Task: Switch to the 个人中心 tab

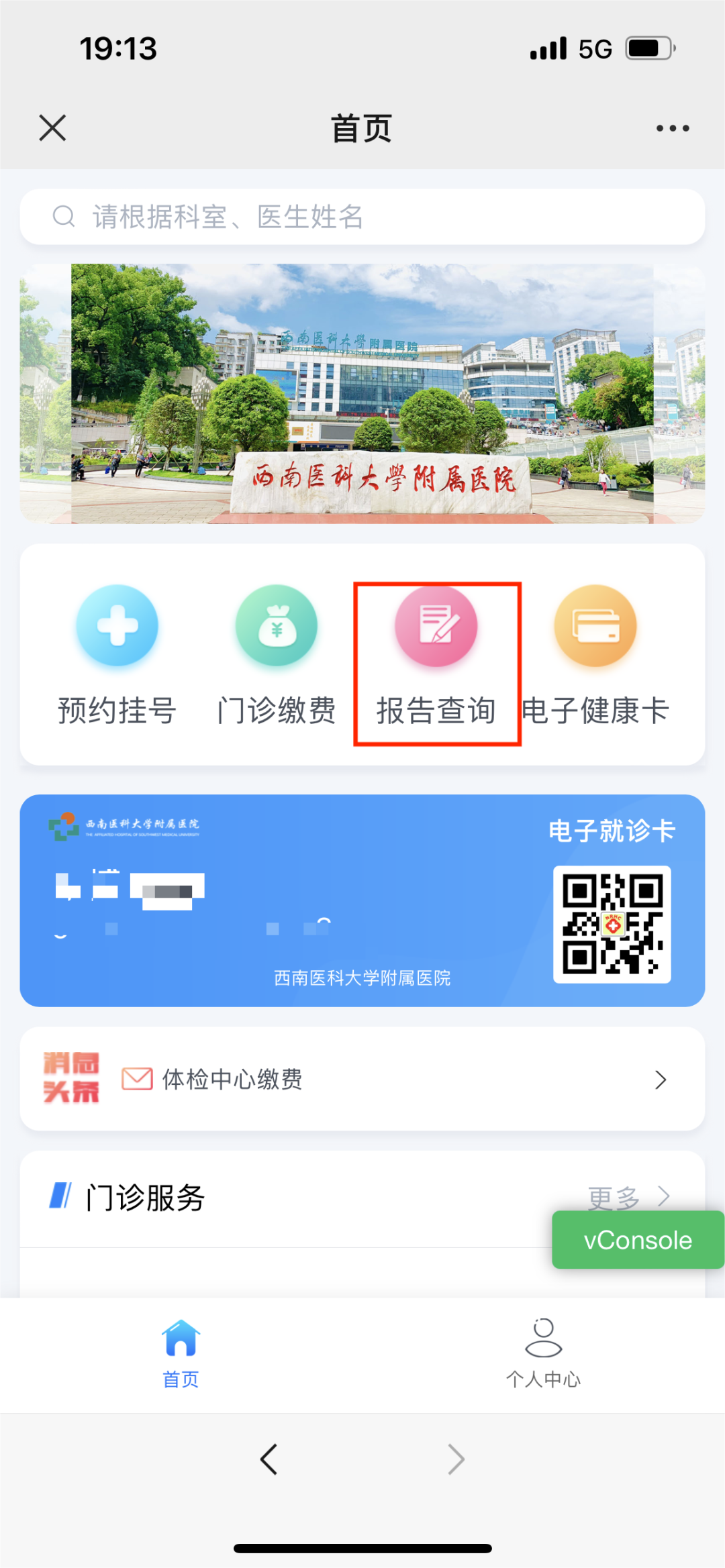Action: [543, 1353]
